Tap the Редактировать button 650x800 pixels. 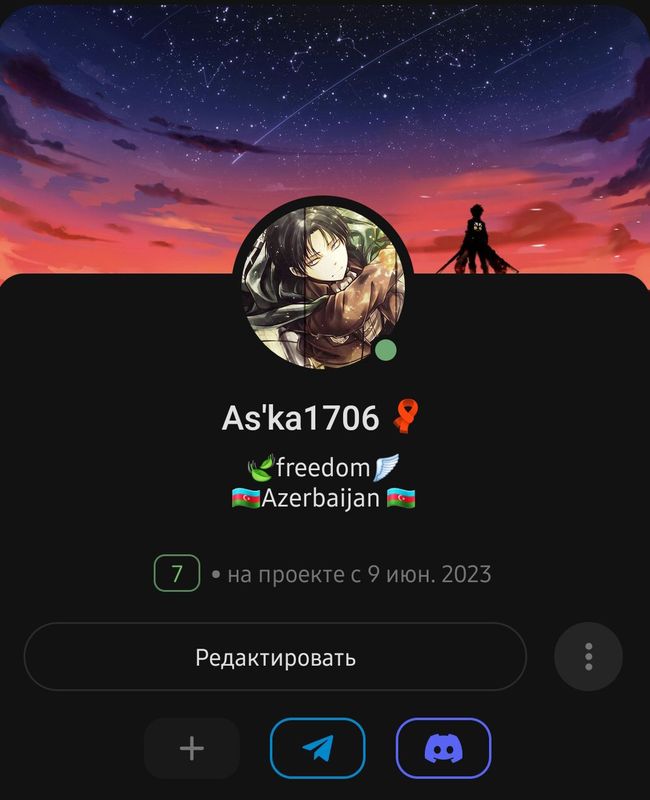click(x=275, y=657)
